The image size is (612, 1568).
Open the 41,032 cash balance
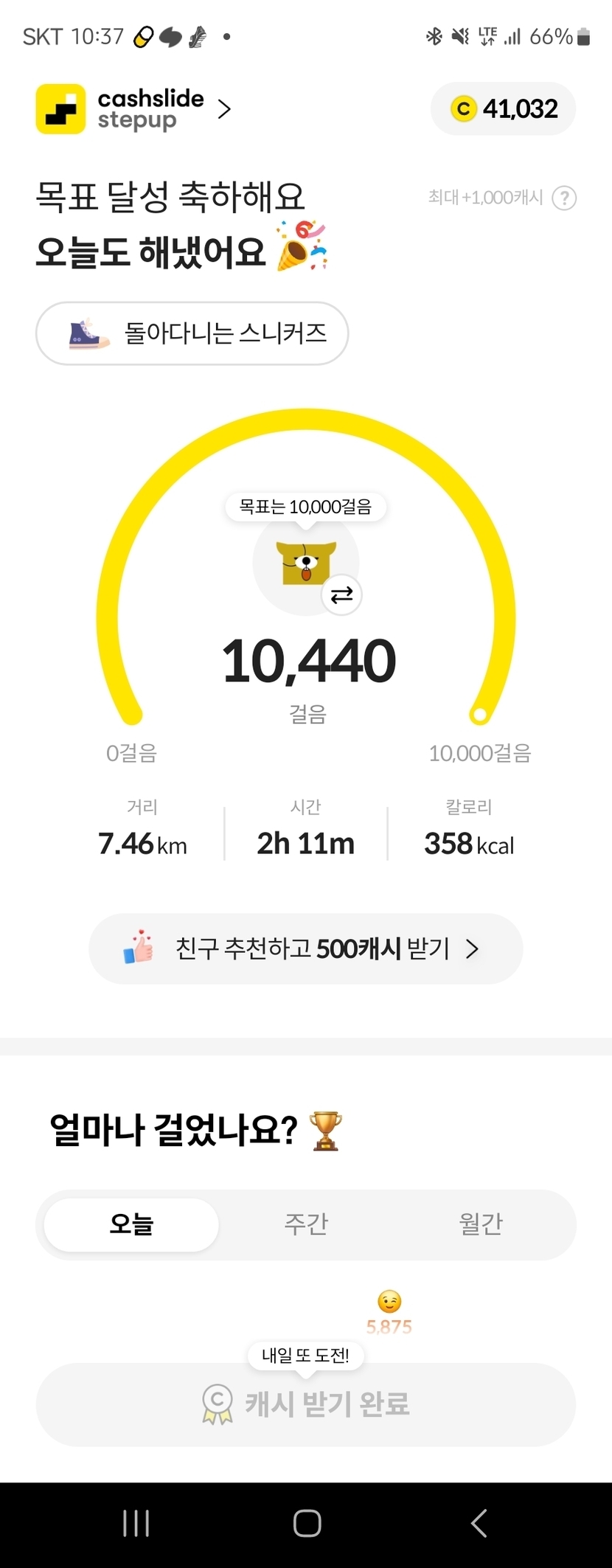click(x=503, y=109)
